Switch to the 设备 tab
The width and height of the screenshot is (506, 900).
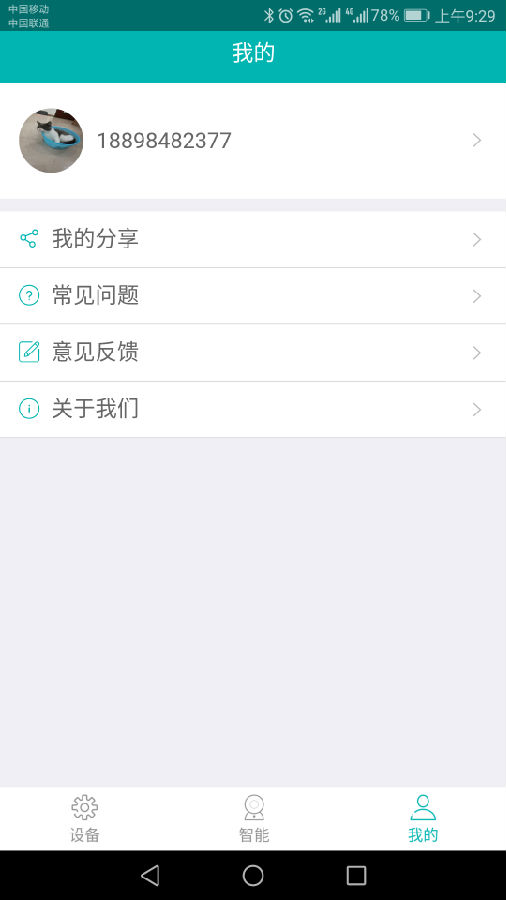point(84,818)
